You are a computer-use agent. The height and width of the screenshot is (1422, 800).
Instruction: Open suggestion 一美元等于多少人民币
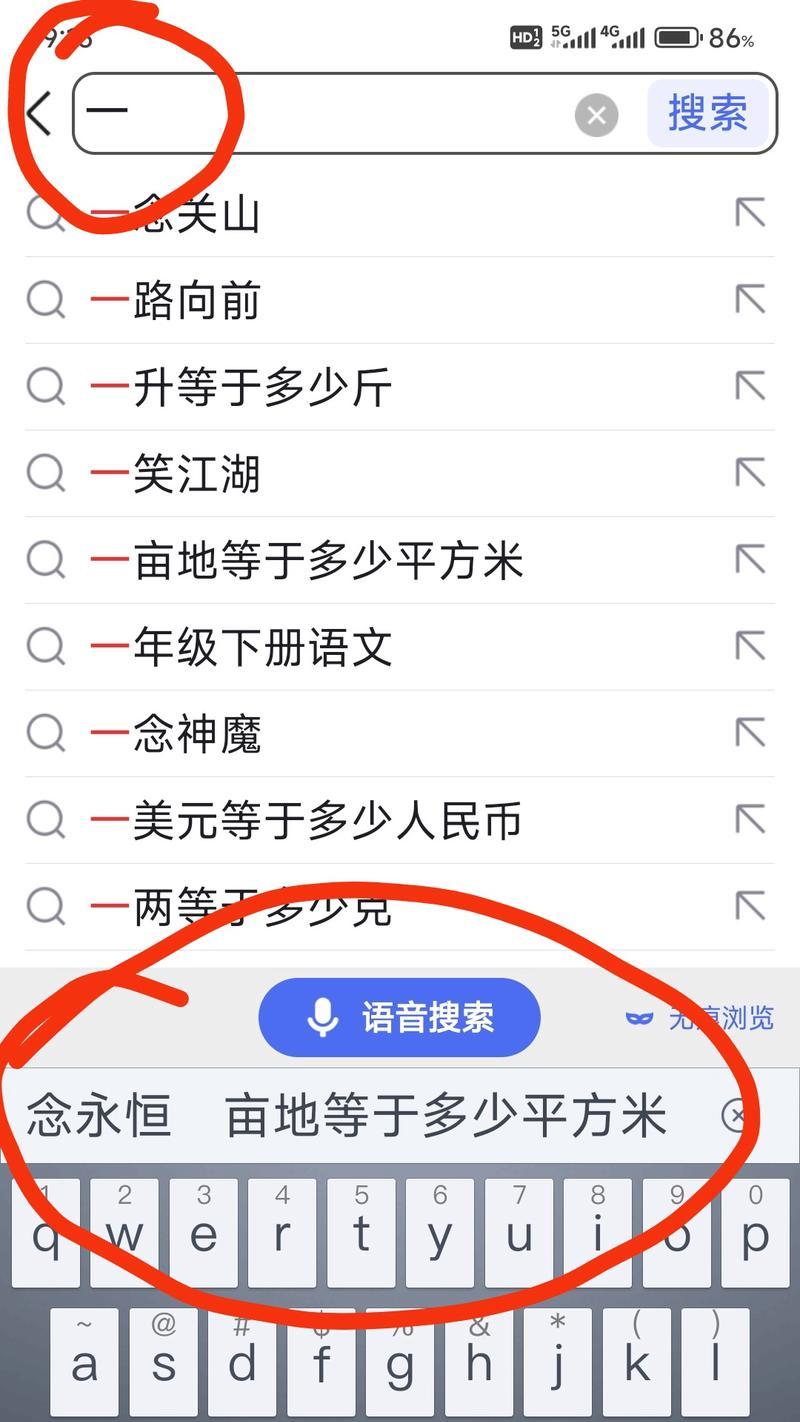[x=400, y=820]
